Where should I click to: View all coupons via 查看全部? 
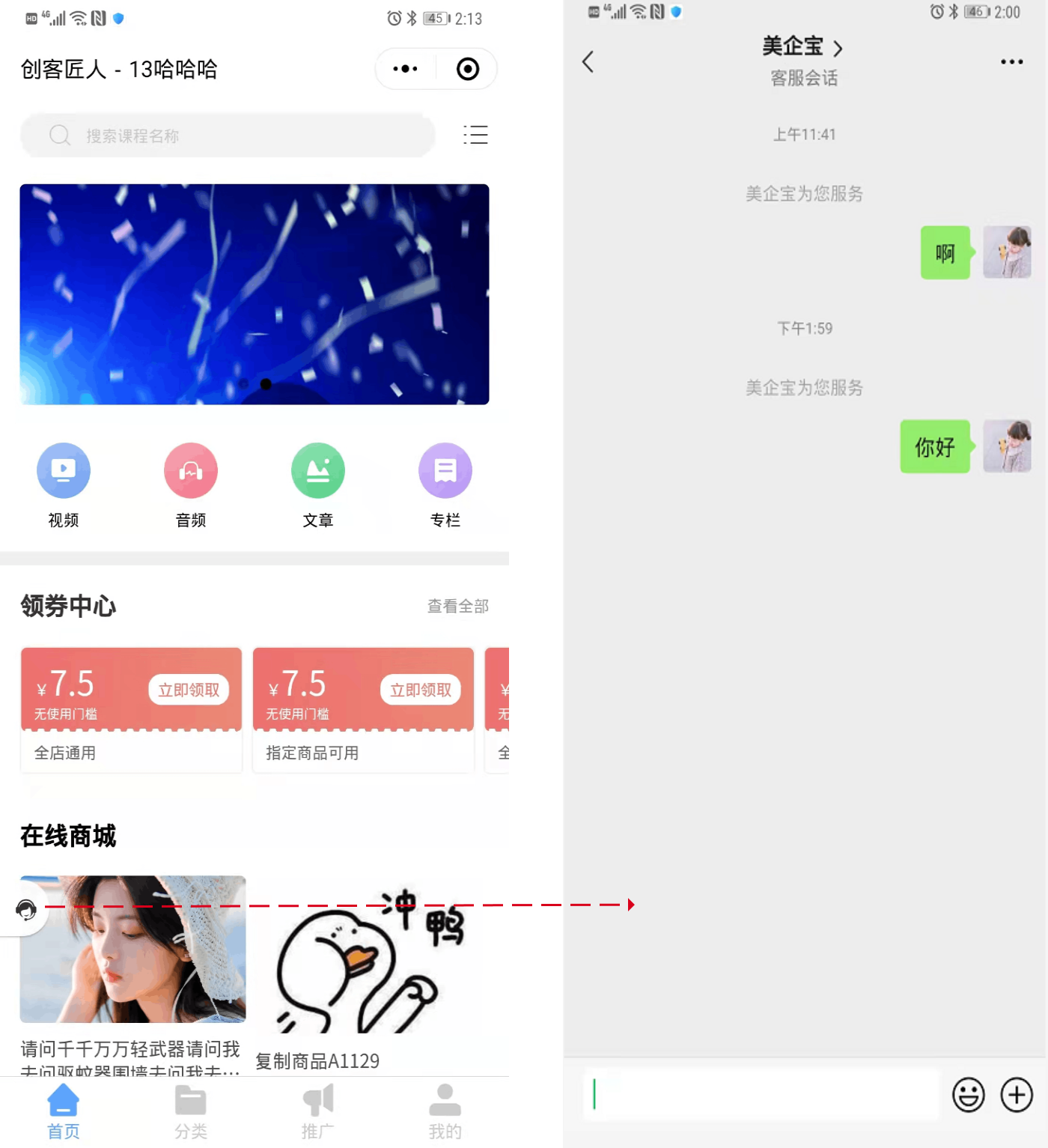(x=457, y=606)
